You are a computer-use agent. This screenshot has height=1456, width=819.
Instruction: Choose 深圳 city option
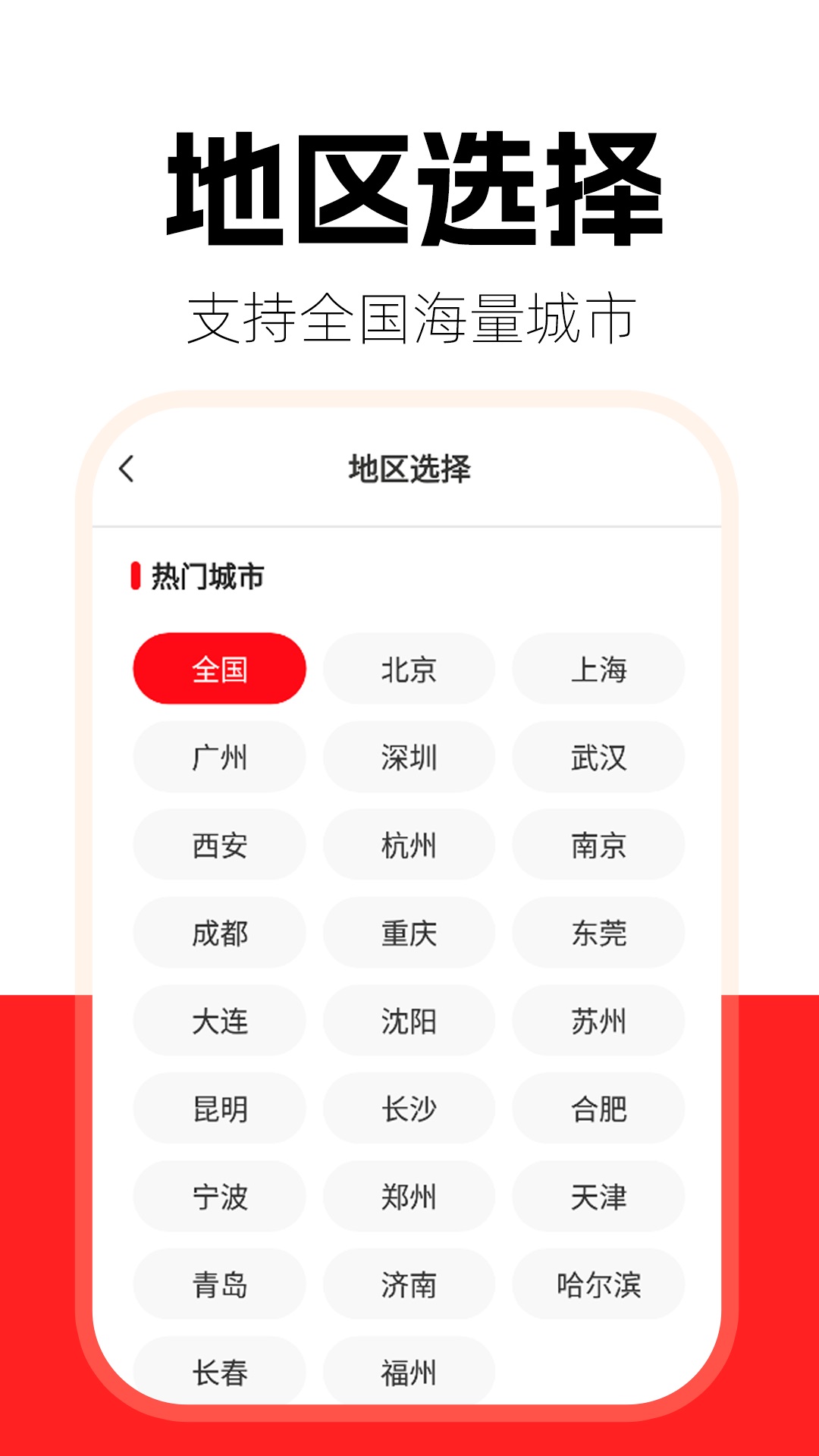[408, 757]
